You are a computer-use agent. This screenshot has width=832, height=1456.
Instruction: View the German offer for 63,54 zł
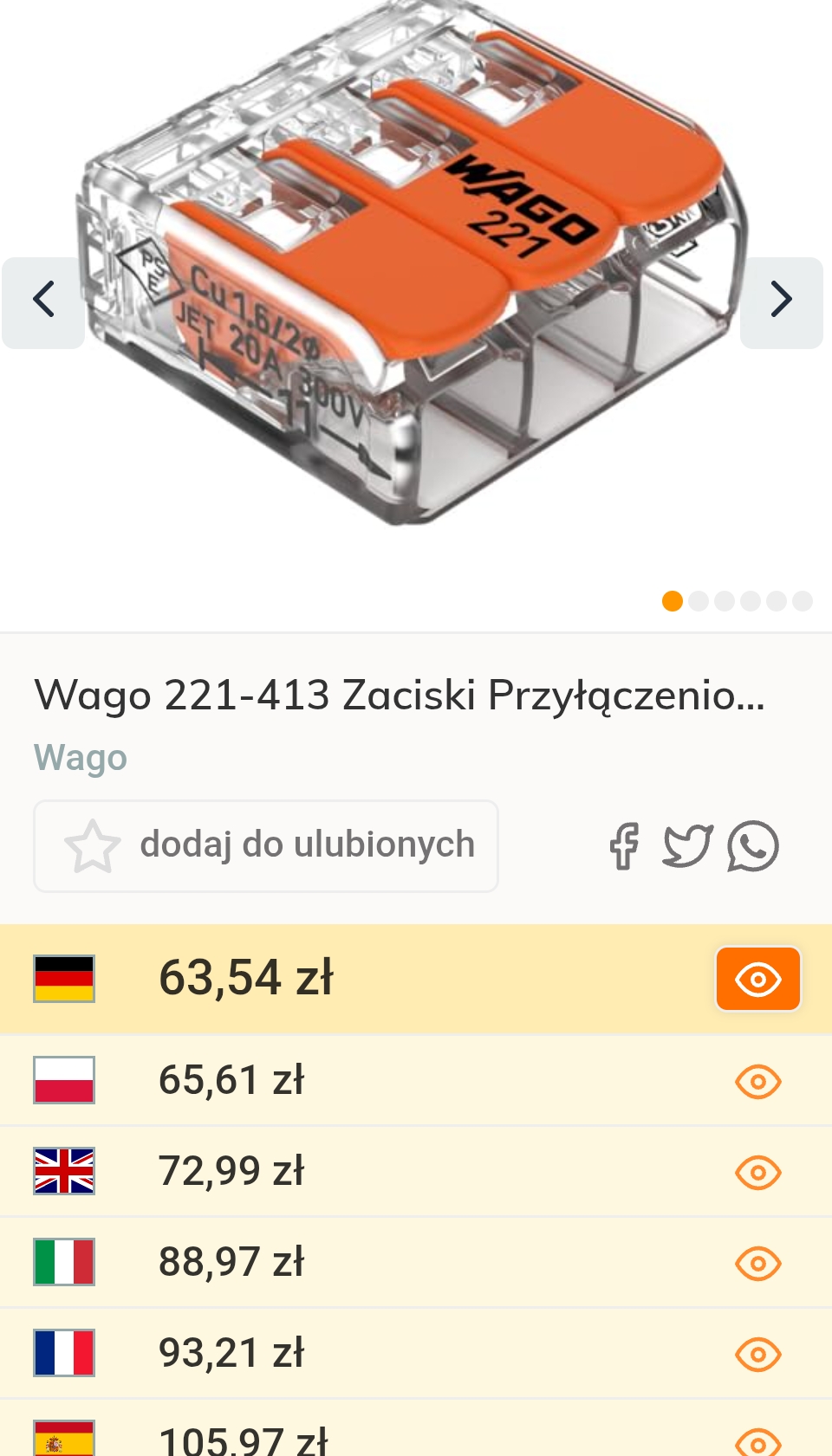point(757,979)
